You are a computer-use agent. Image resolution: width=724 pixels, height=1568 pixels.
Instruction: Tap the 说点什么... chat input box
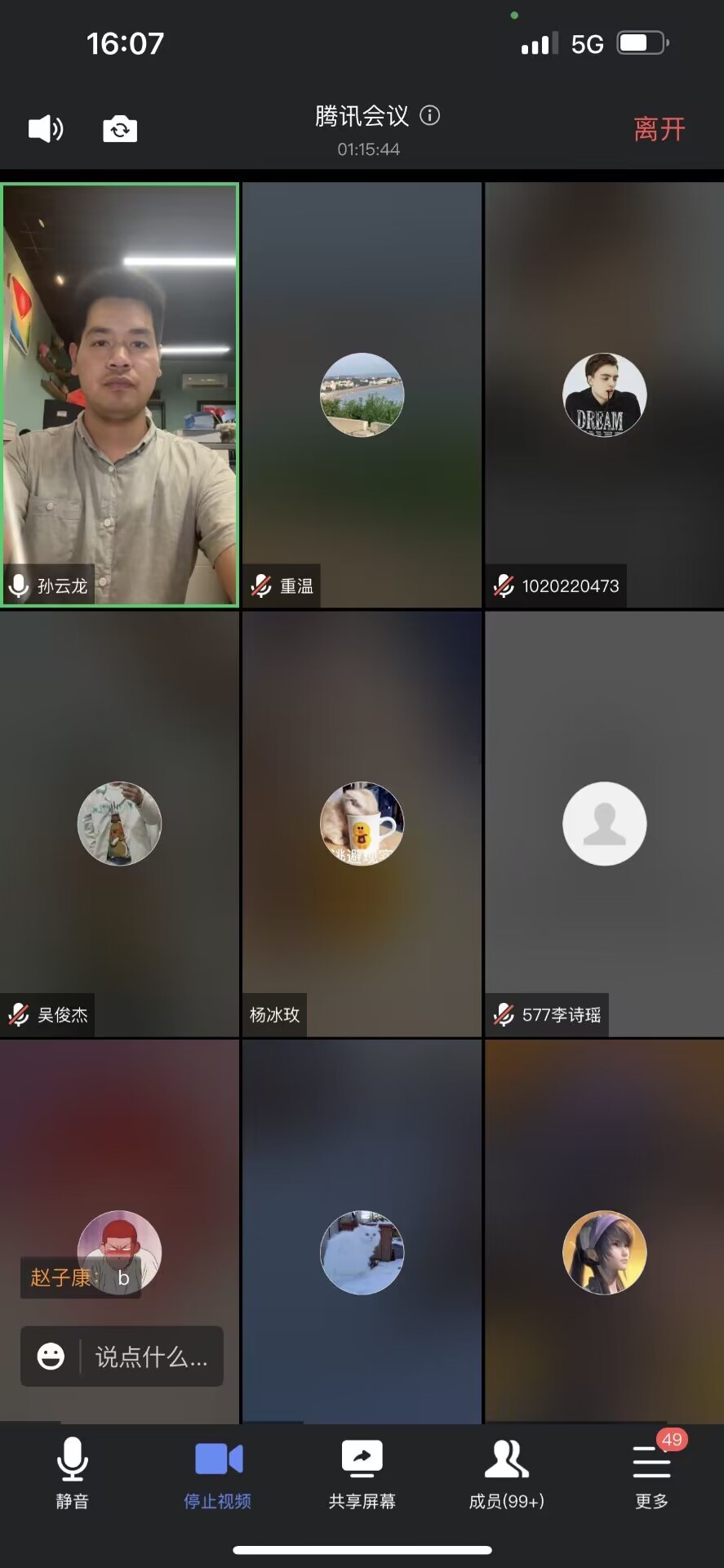151,1357
